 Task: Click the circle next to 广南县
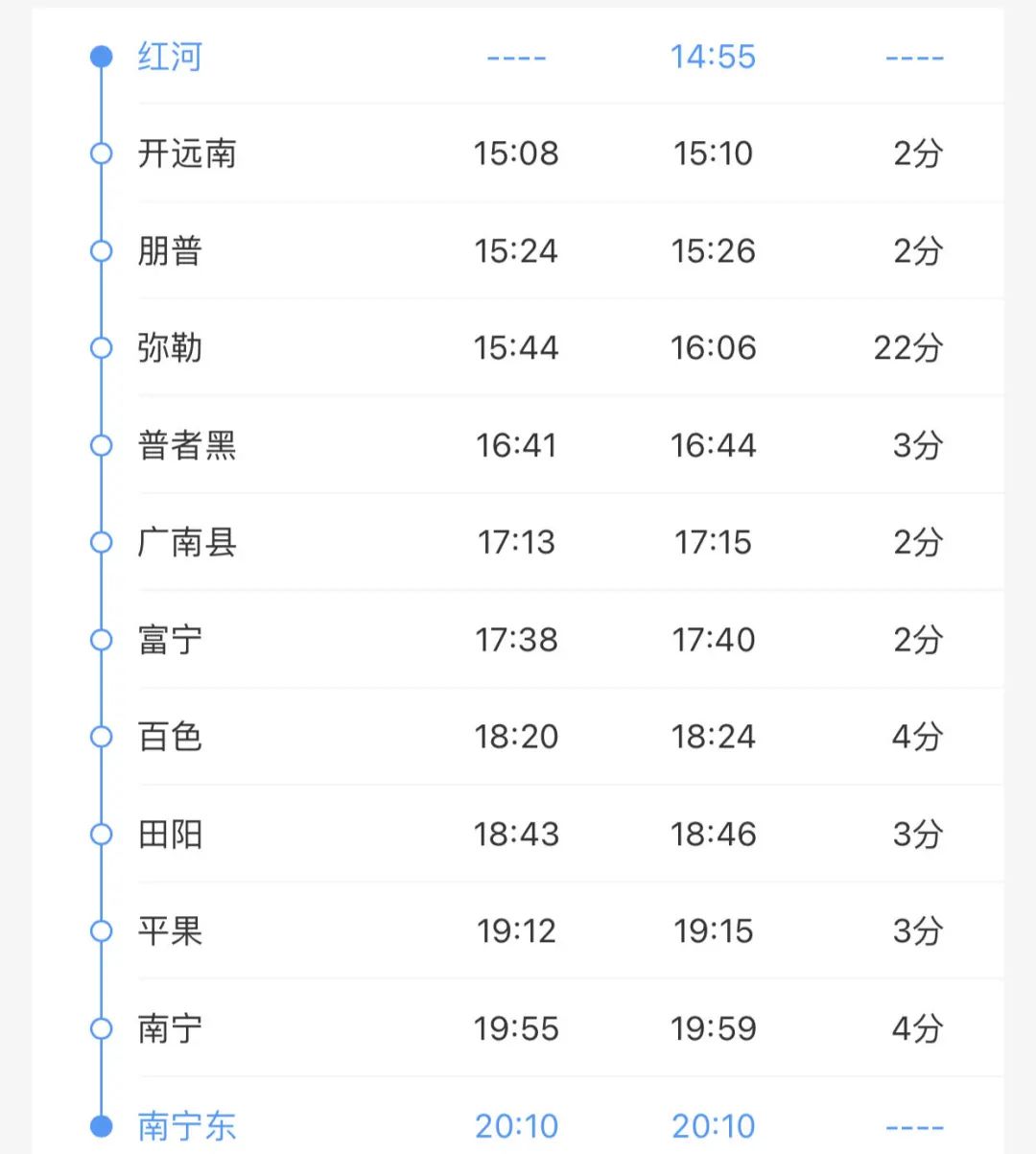pyautogui.click(x=101, y=541)
